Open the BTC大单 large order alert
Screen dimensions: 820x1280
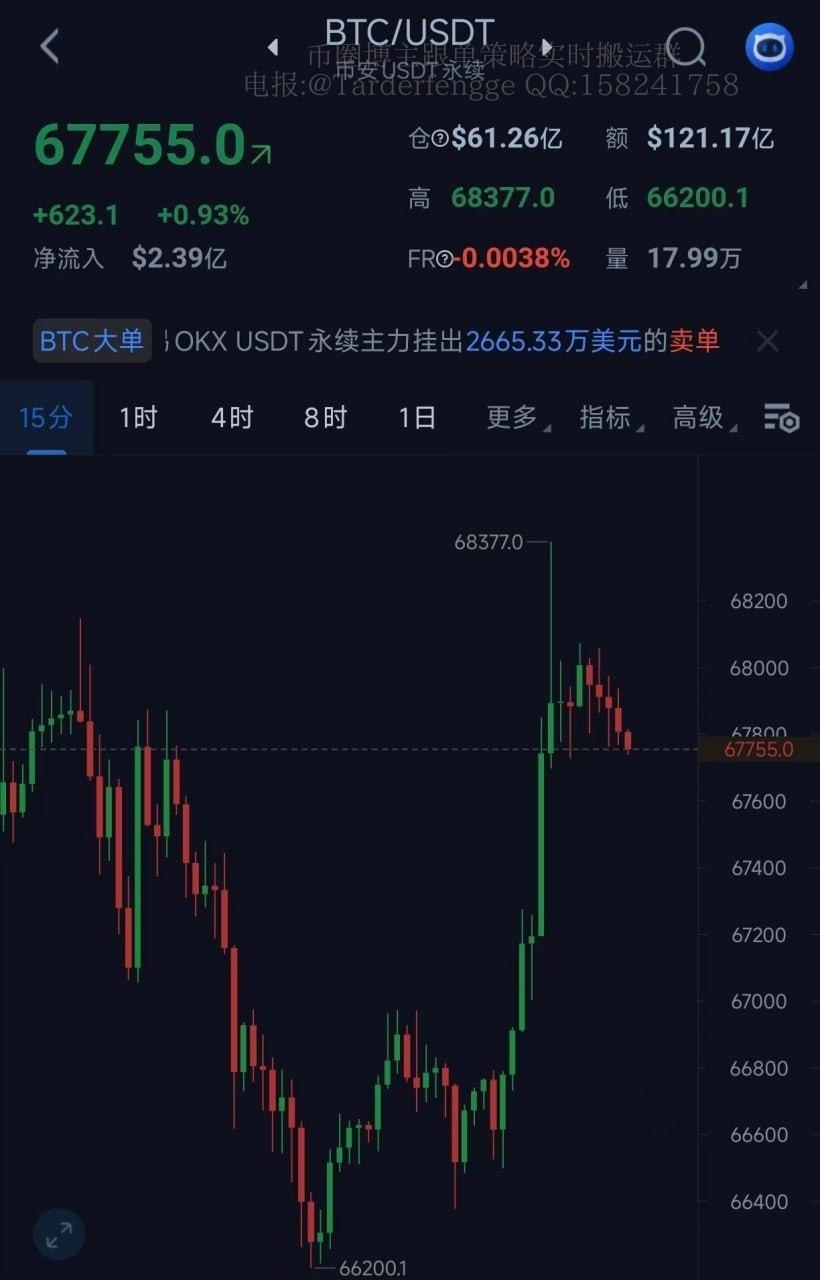point(92,341)
